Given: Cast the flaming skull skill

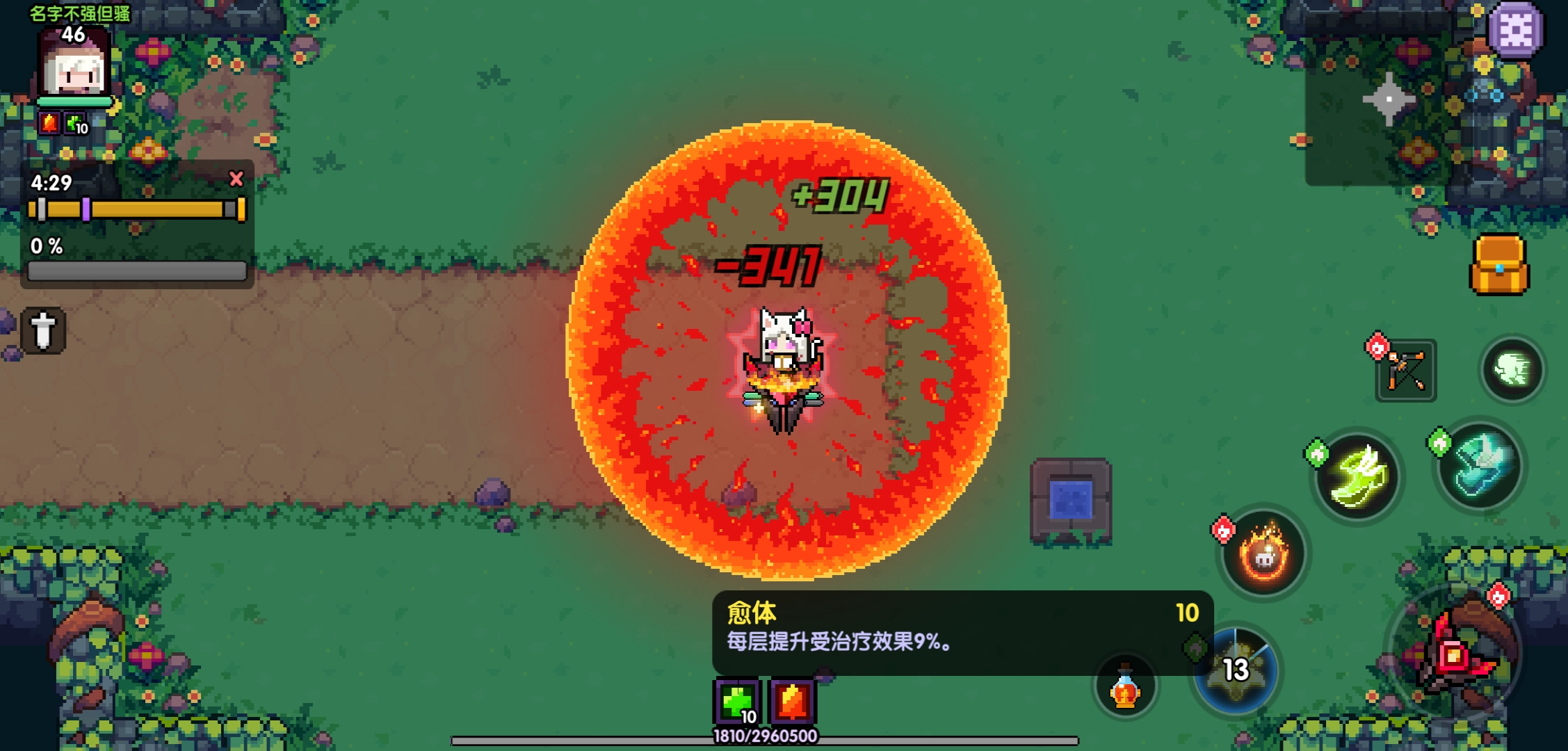Looking at the screenshot, I should (x=1263, y=554).
